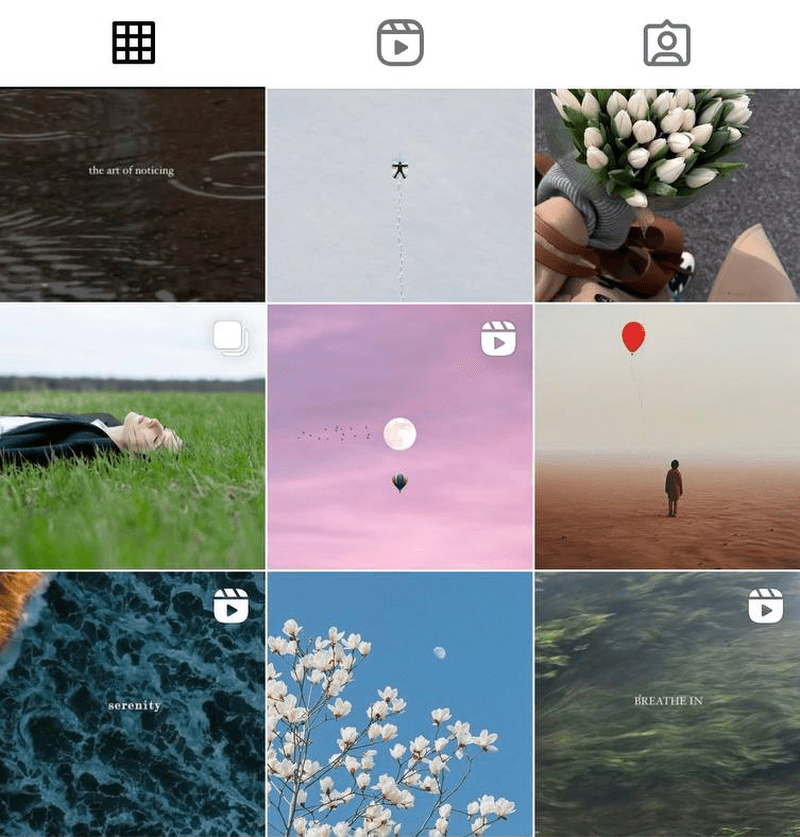This screenshot has height=837, width=800.
Task: Open the 'BREATHE IN' reel
Action: 667,704
